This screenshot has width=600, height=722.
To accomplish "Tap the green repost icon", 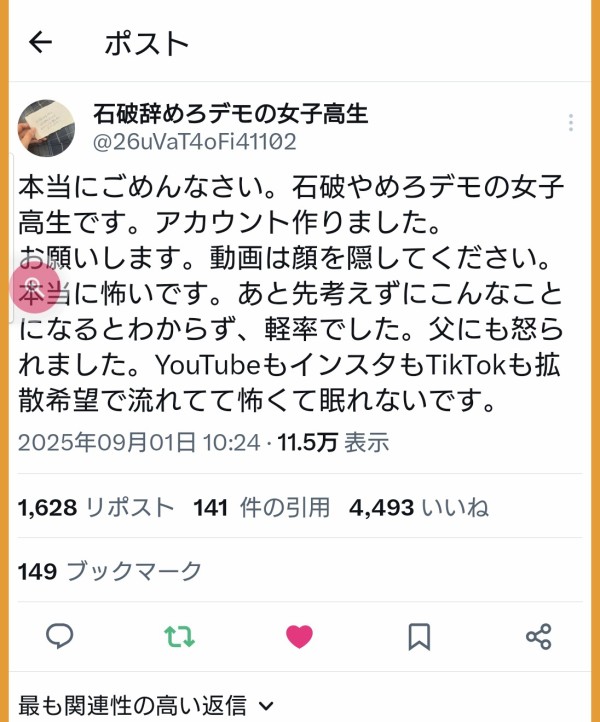I will 180,636.
